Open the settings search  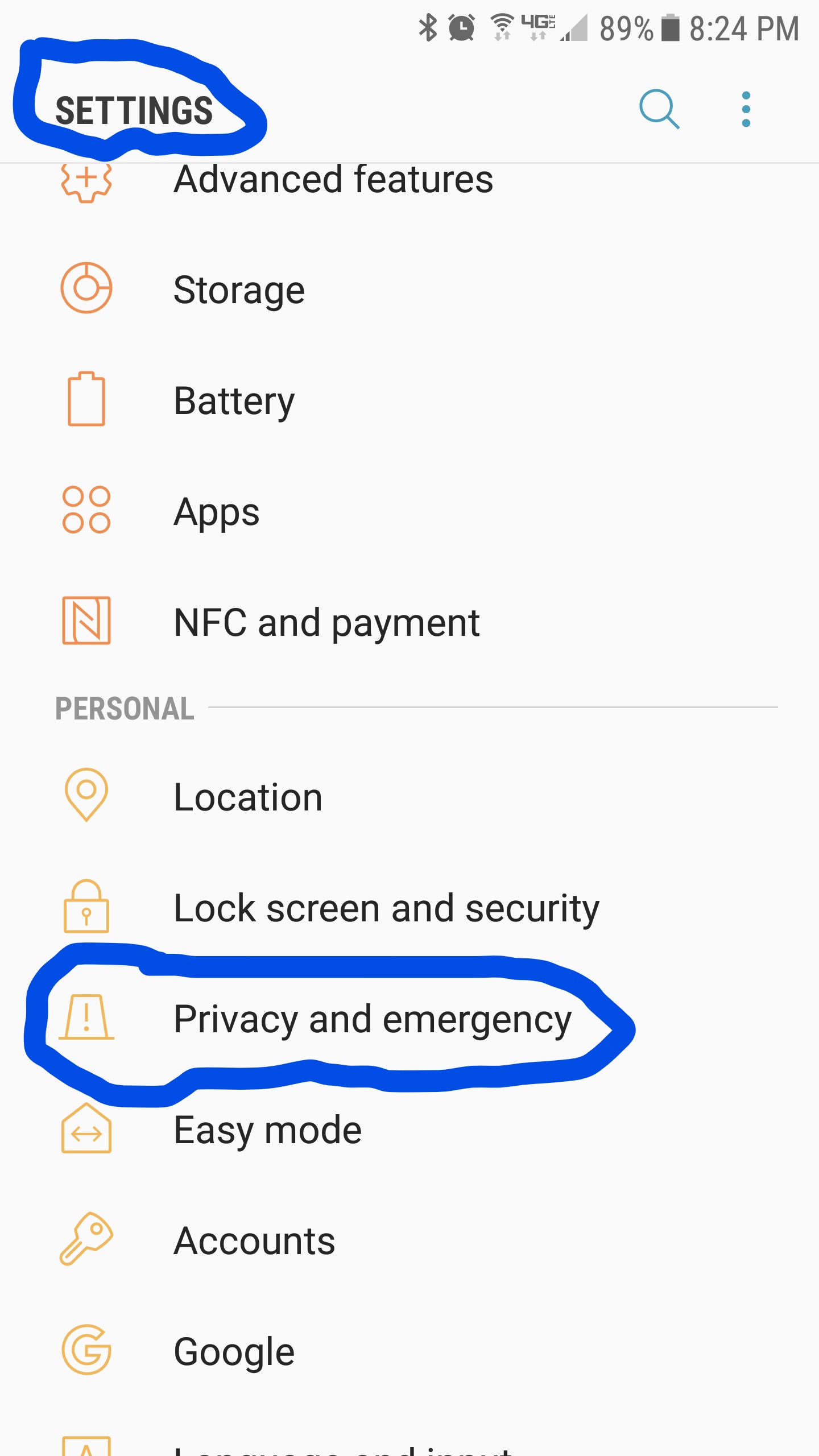click(659, 109)
